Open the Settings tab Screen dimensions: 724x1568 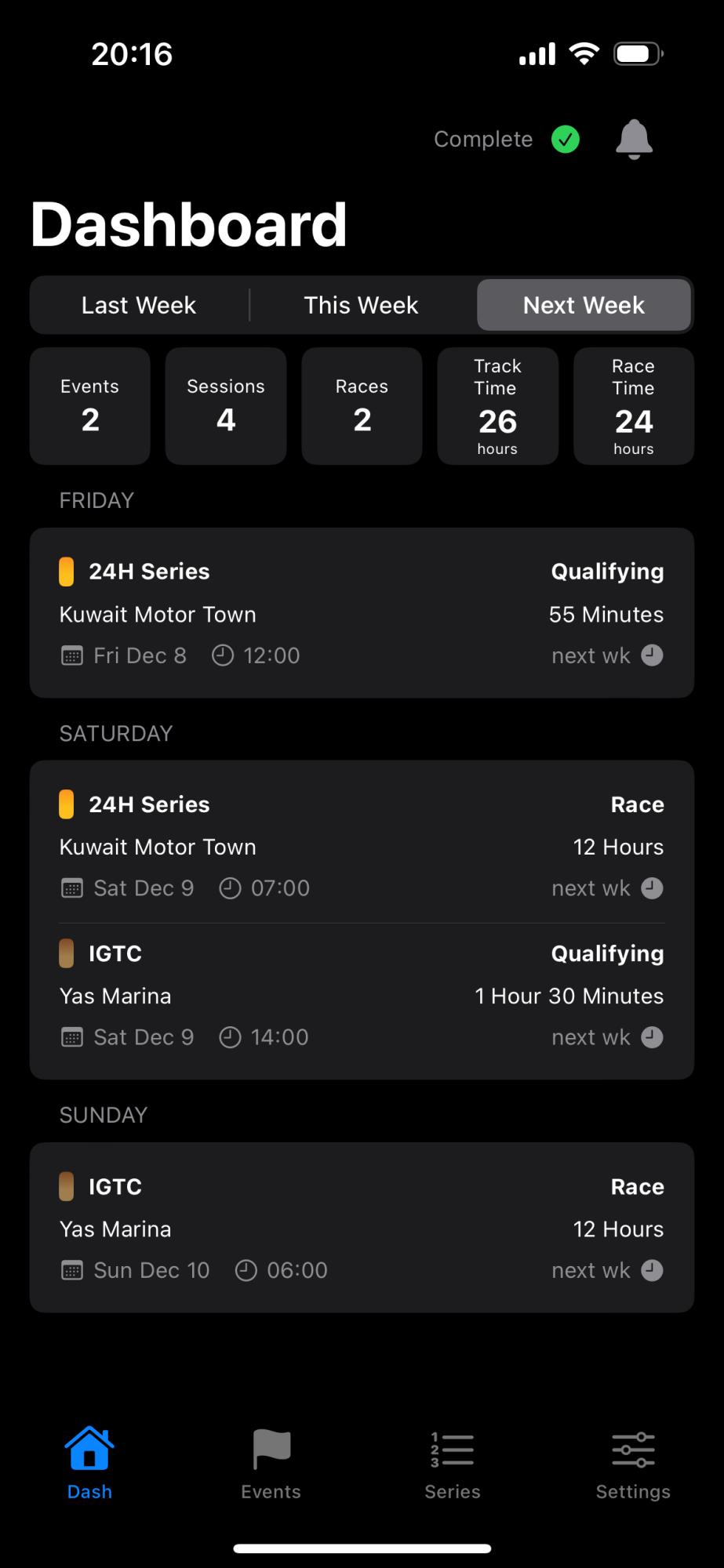pos(633,1463)
